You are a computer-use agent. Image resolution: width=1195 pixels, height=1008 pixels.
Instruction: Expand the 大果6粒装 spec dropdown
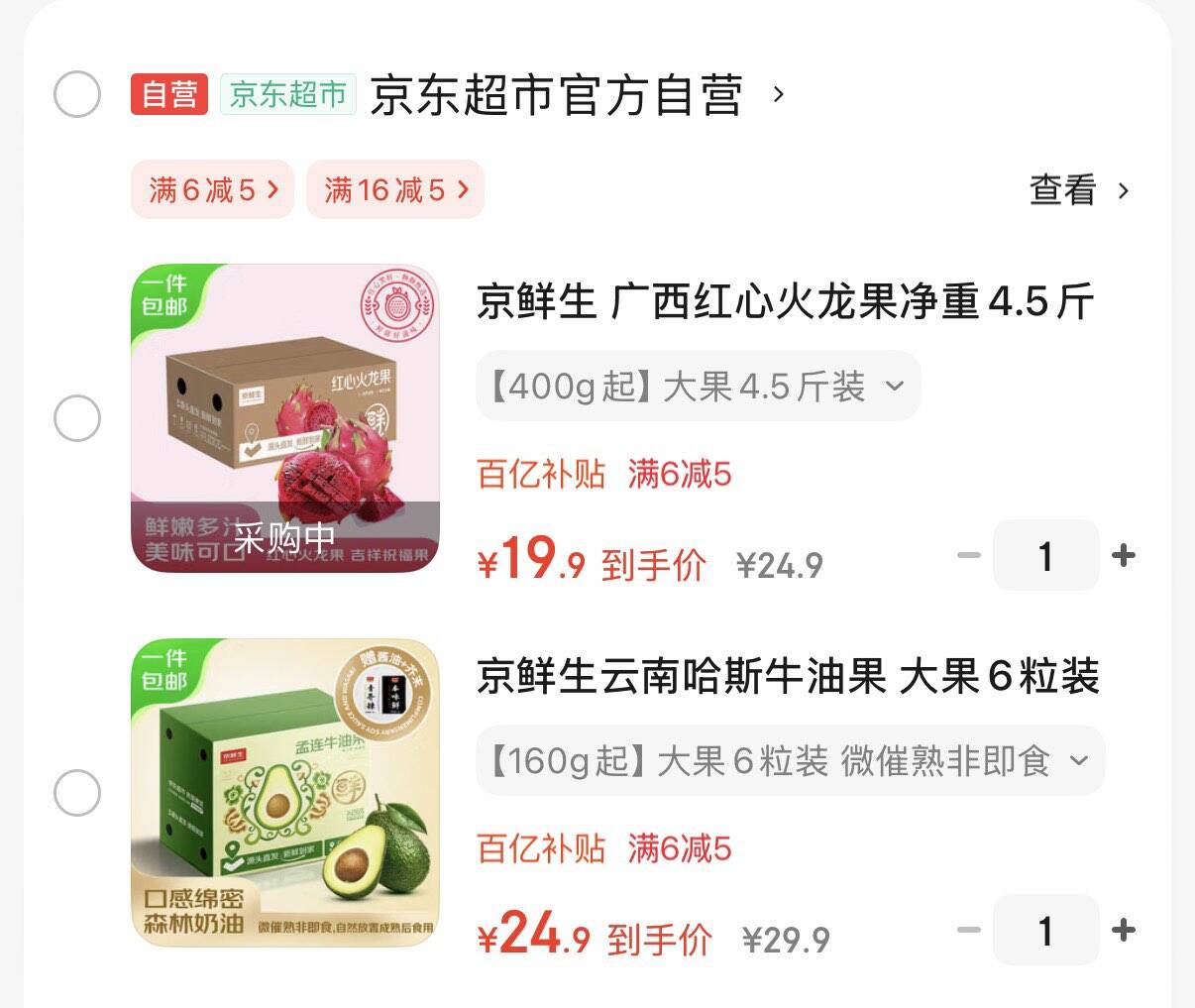(x=791, y=760)
